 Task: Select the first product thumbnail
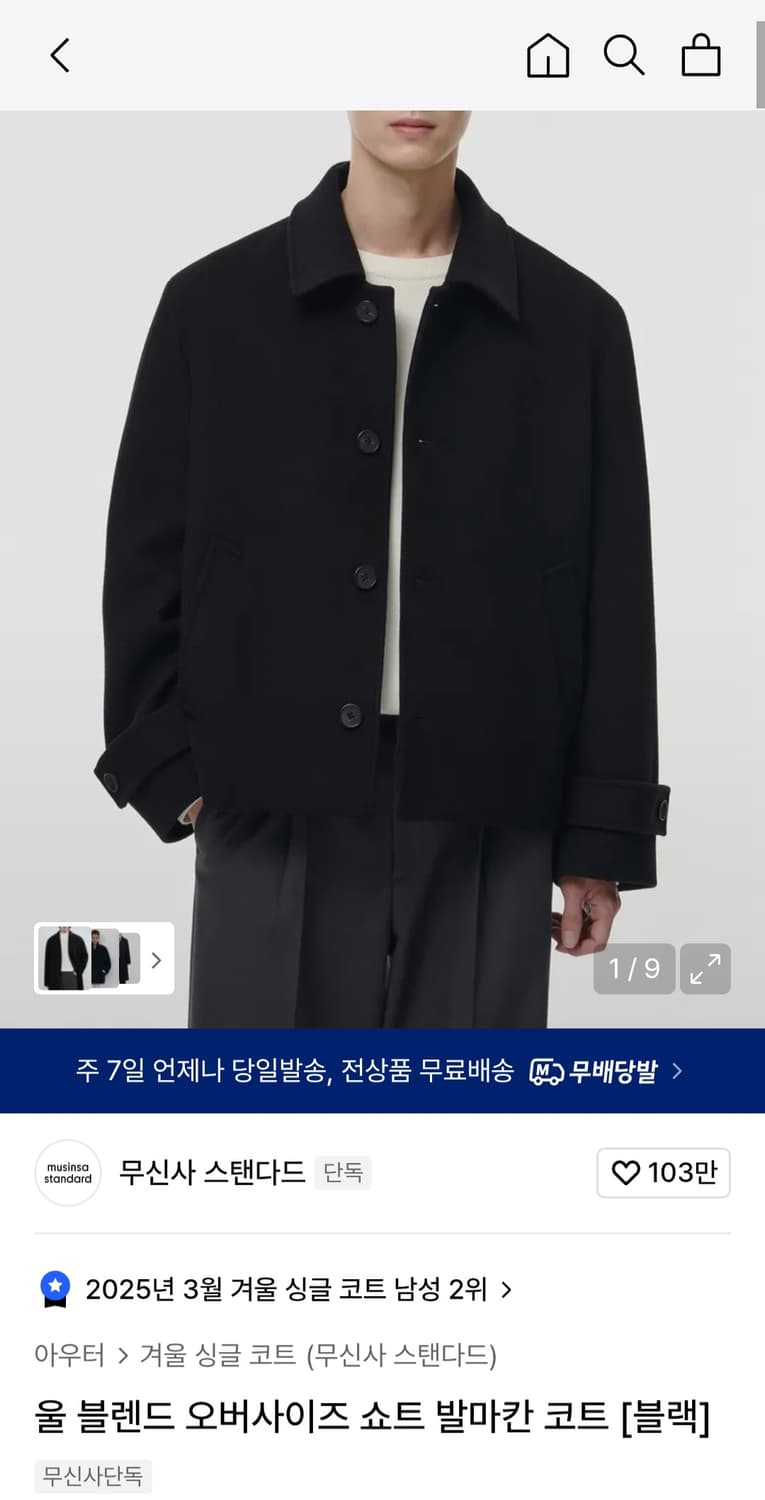[x=60, y=959]
